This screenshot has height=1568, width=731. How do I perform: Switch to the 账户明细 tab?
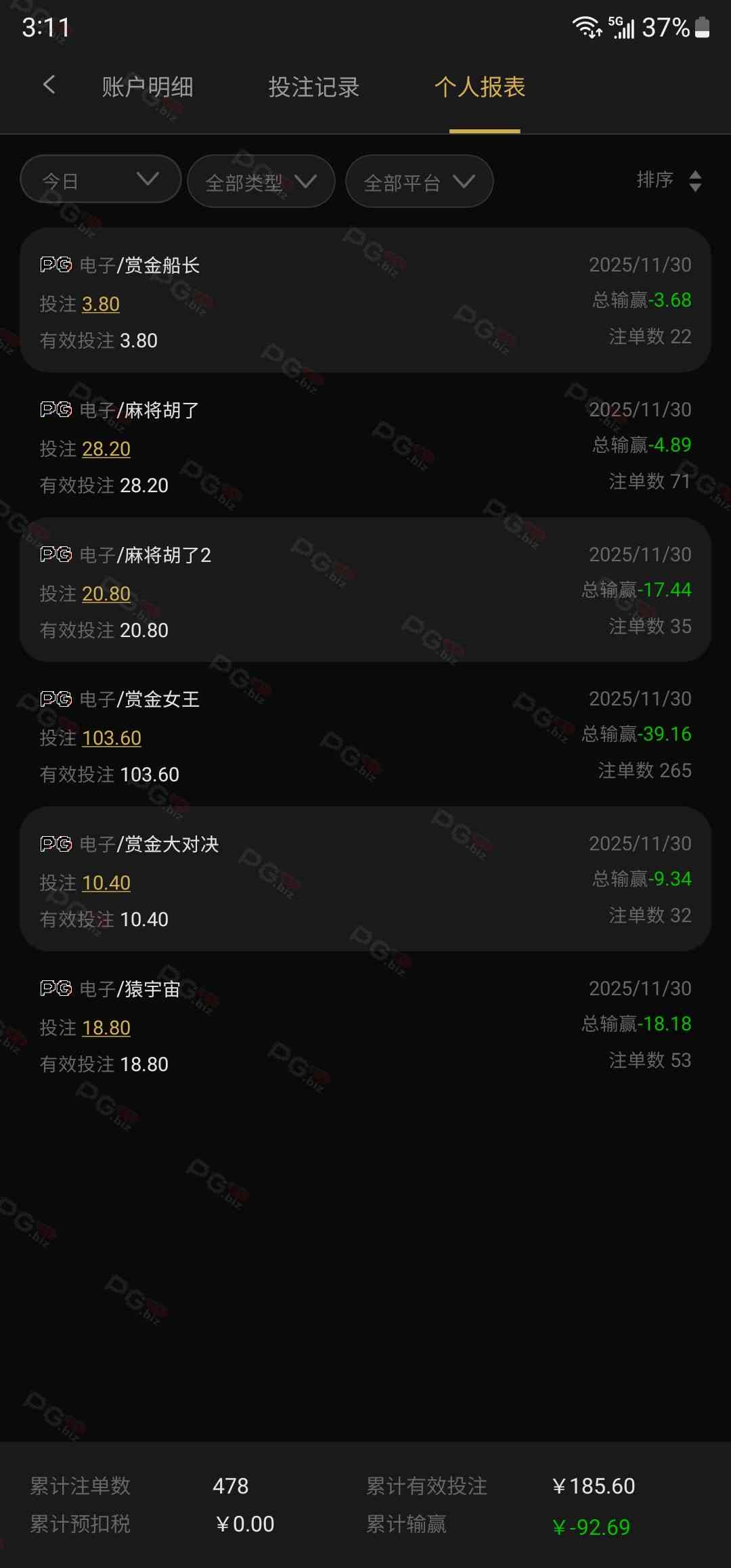pyautogui.click(x=148, y=87)
